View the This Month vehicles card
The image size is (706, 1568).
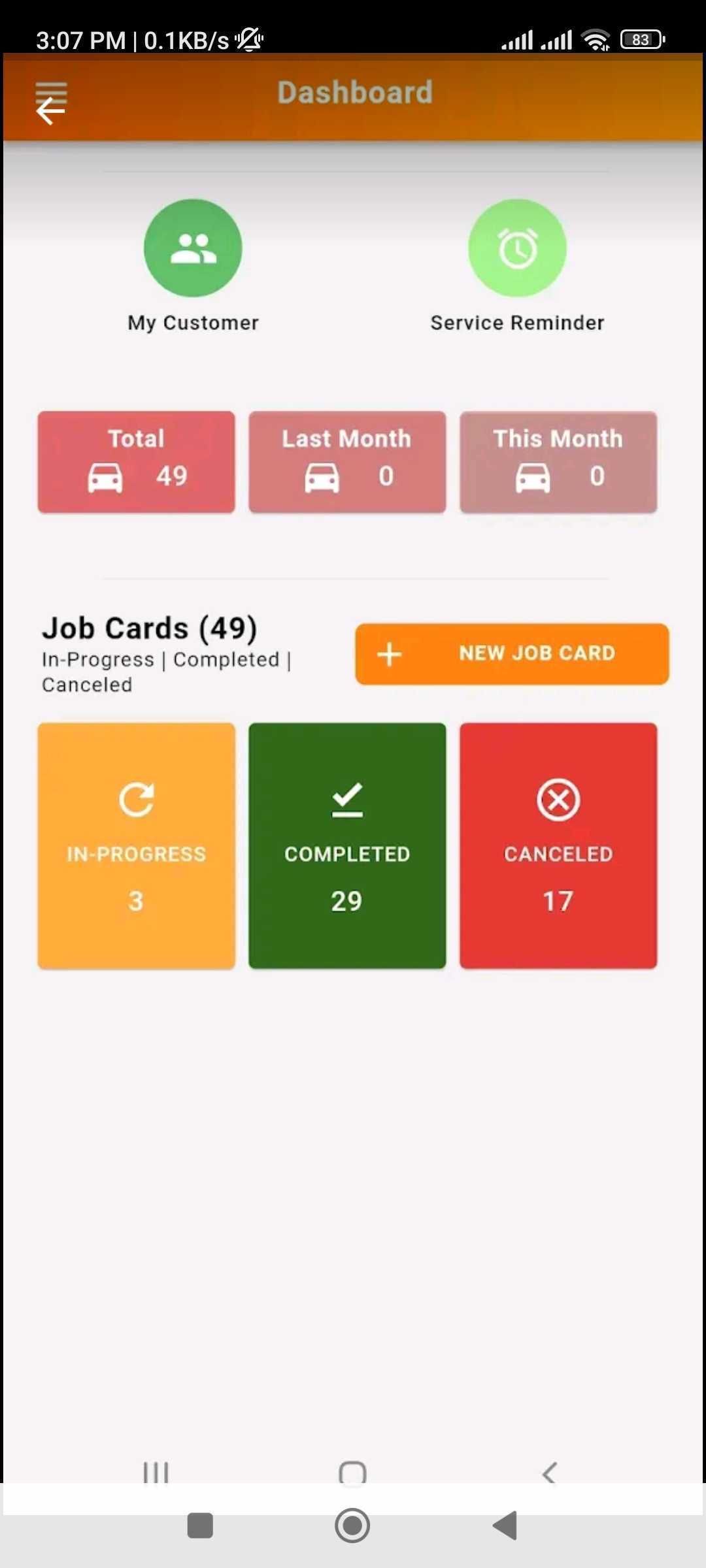[x=558, y=462]
